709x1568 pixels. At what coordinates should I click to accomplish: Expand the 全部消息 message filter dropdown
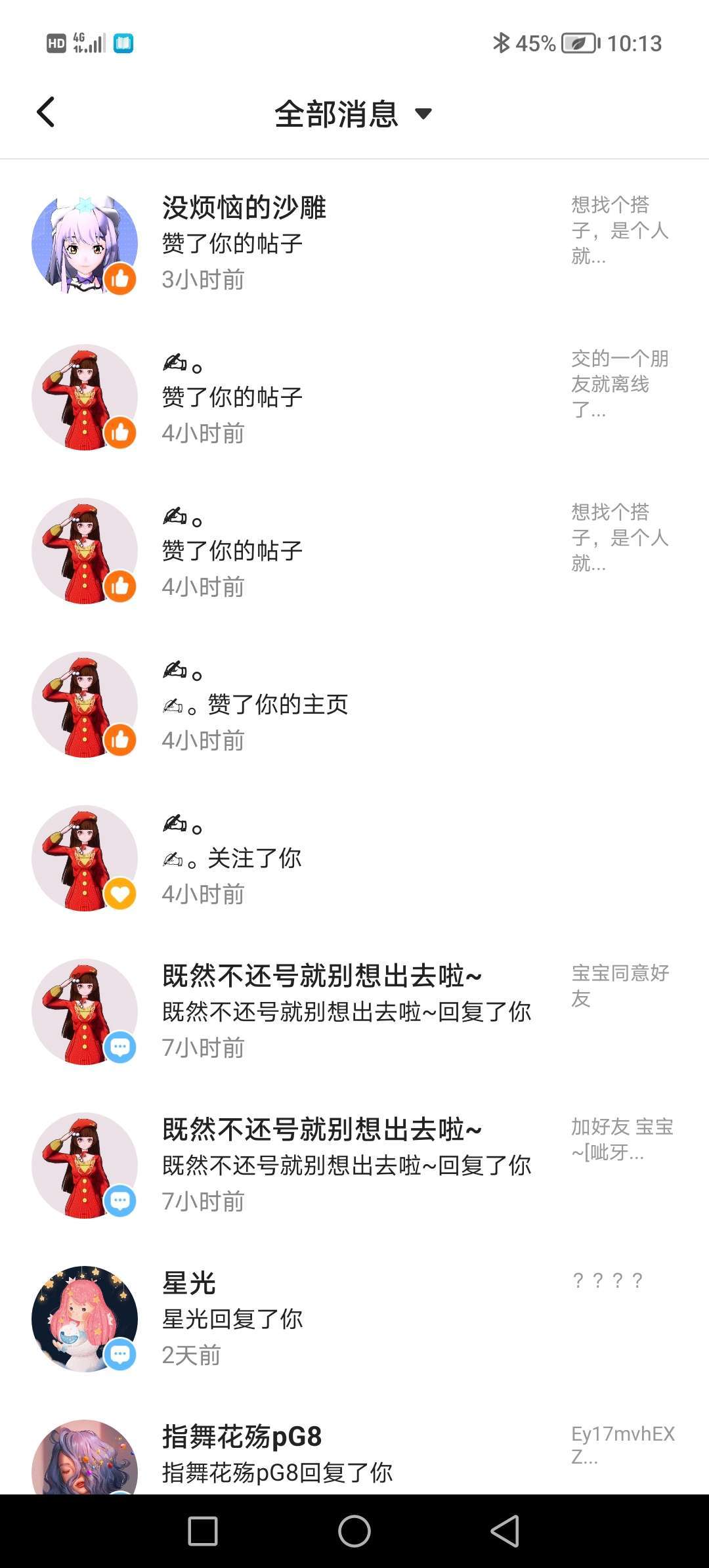click(353, 114)
